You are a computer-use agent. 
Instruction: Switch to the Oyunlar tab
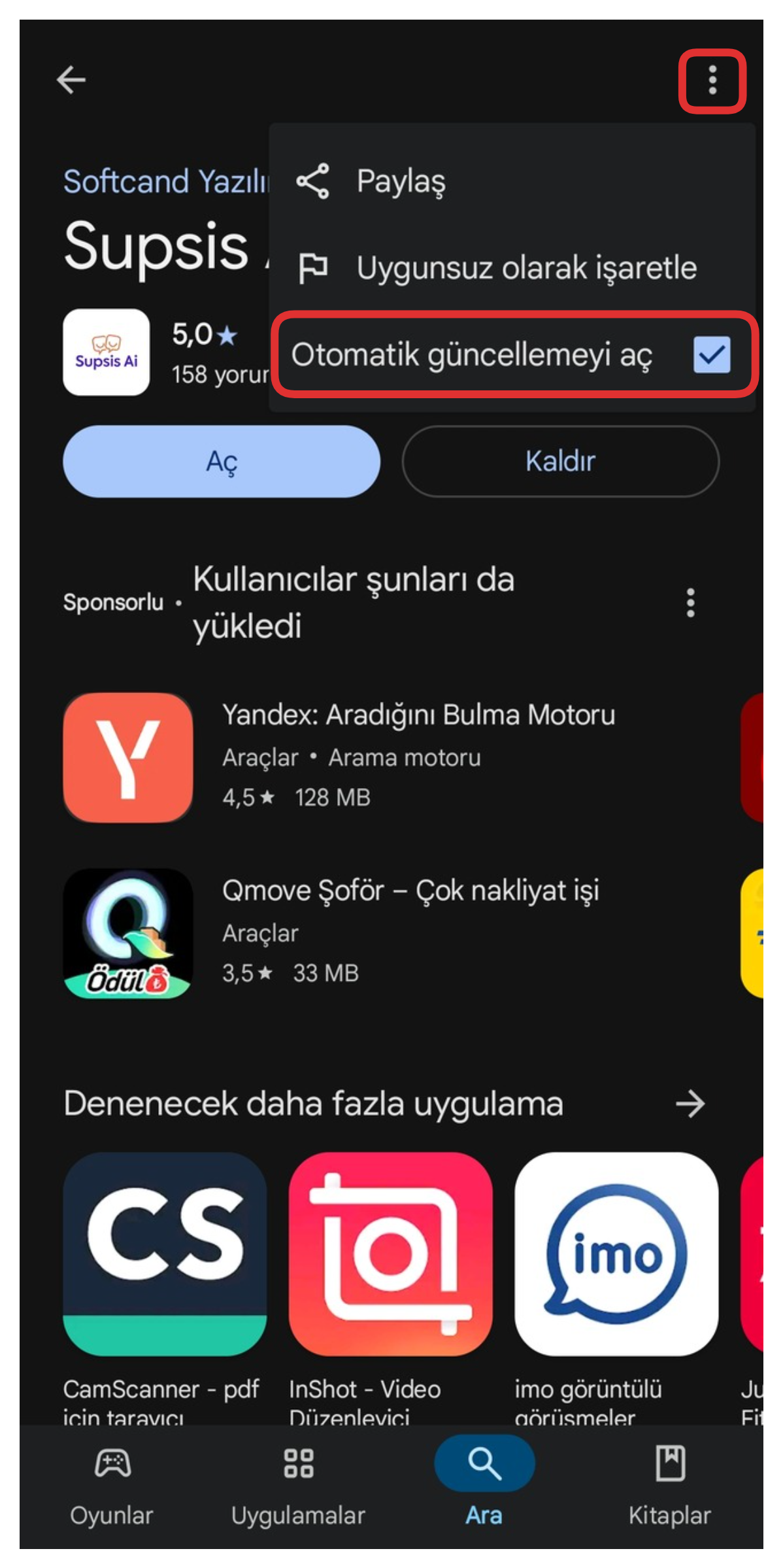point(112,1486)
